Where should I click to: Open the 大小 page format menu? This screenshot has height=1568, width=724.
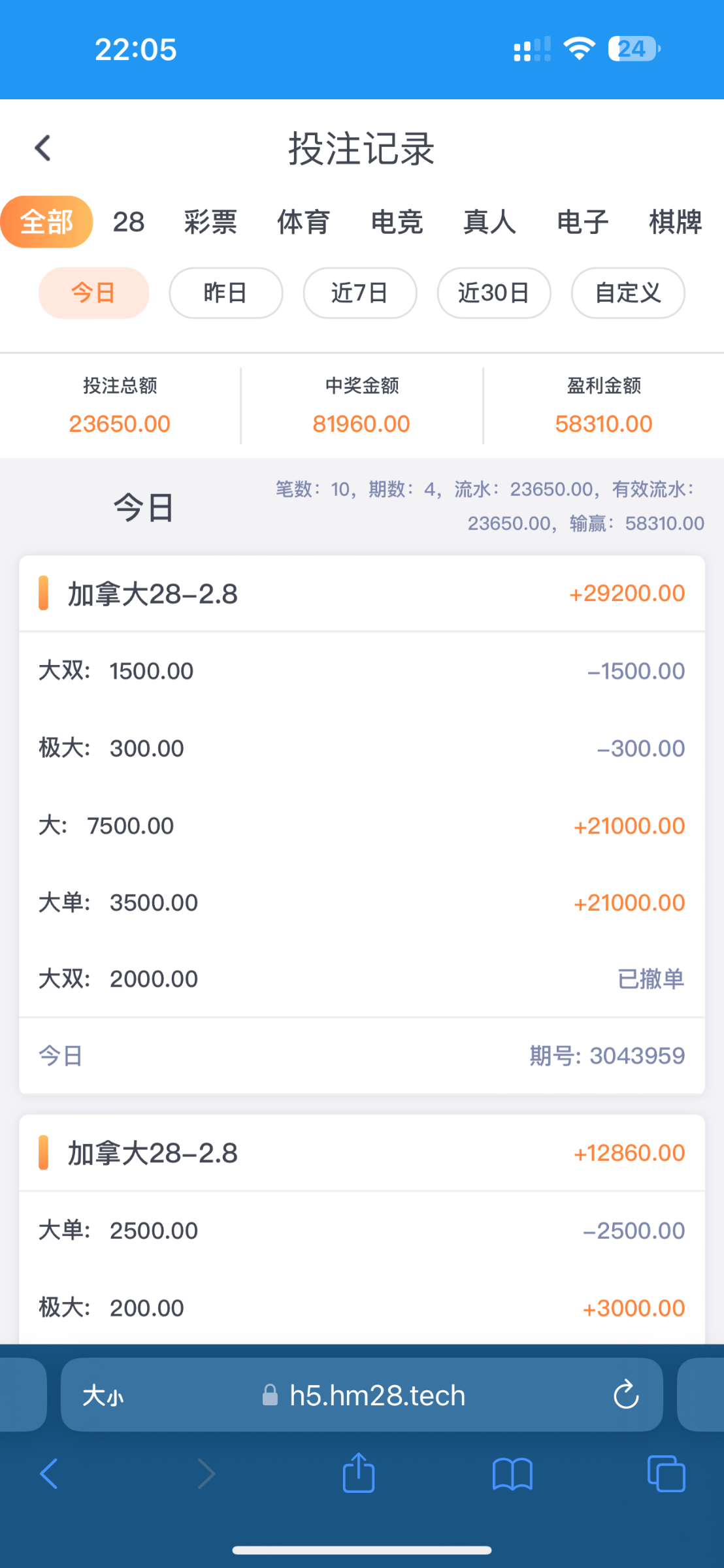103,1396
